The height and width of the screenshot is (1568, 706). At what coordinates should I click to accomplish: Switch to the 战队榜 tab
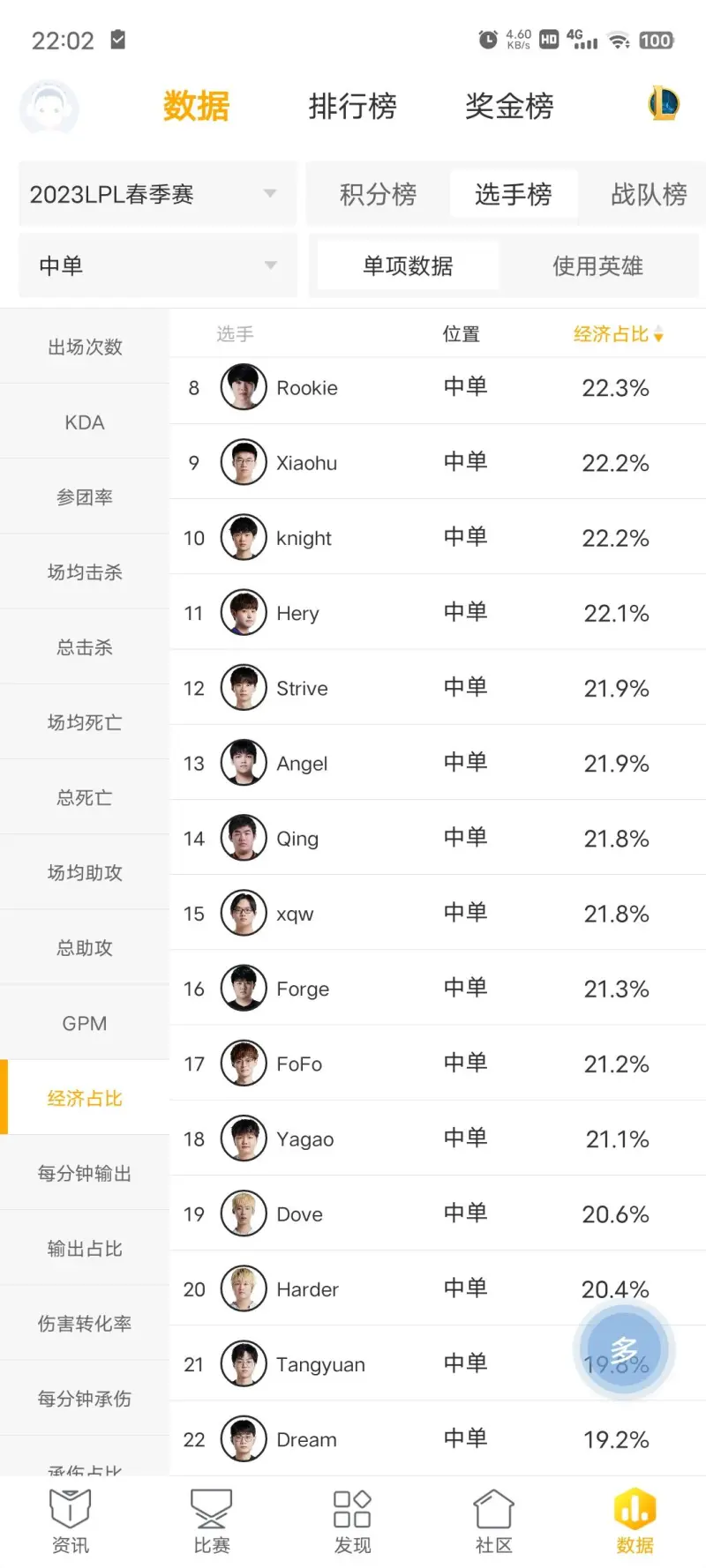(x=648, y=194)
